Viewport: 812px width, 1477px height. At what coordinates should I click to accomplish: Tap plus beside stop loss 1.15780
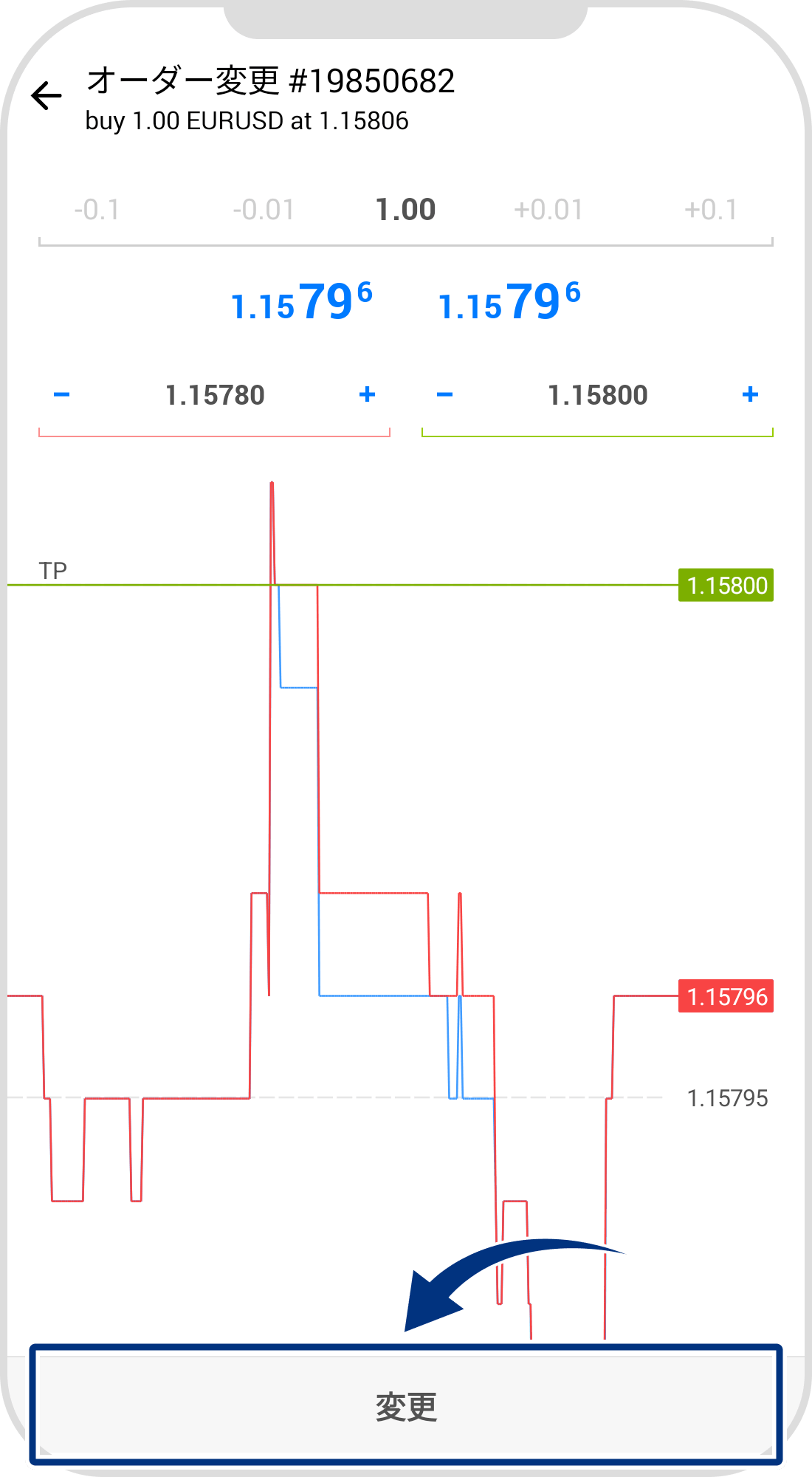click(367, 395)
